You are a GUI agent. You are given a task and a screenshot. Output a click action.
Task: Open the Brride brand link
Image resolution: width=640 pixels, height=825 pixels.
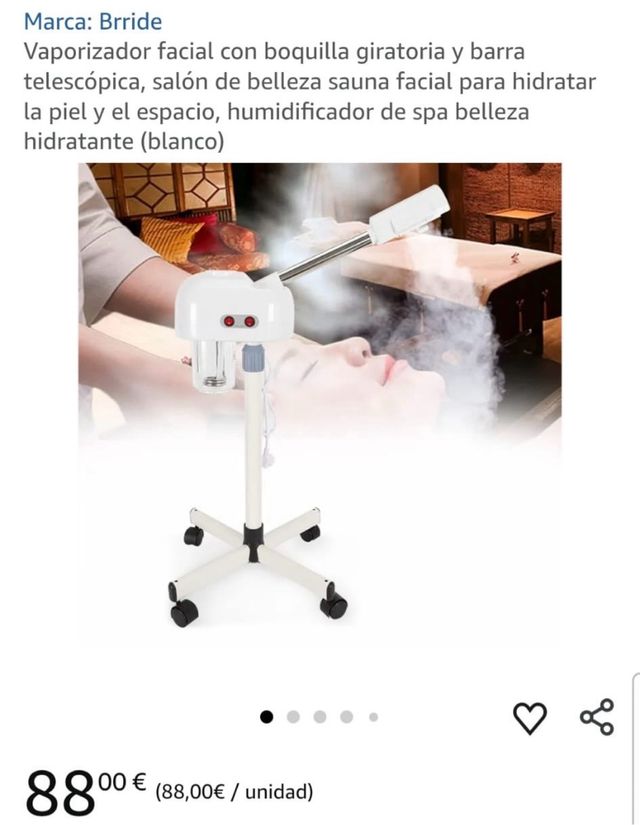[92, 21]
